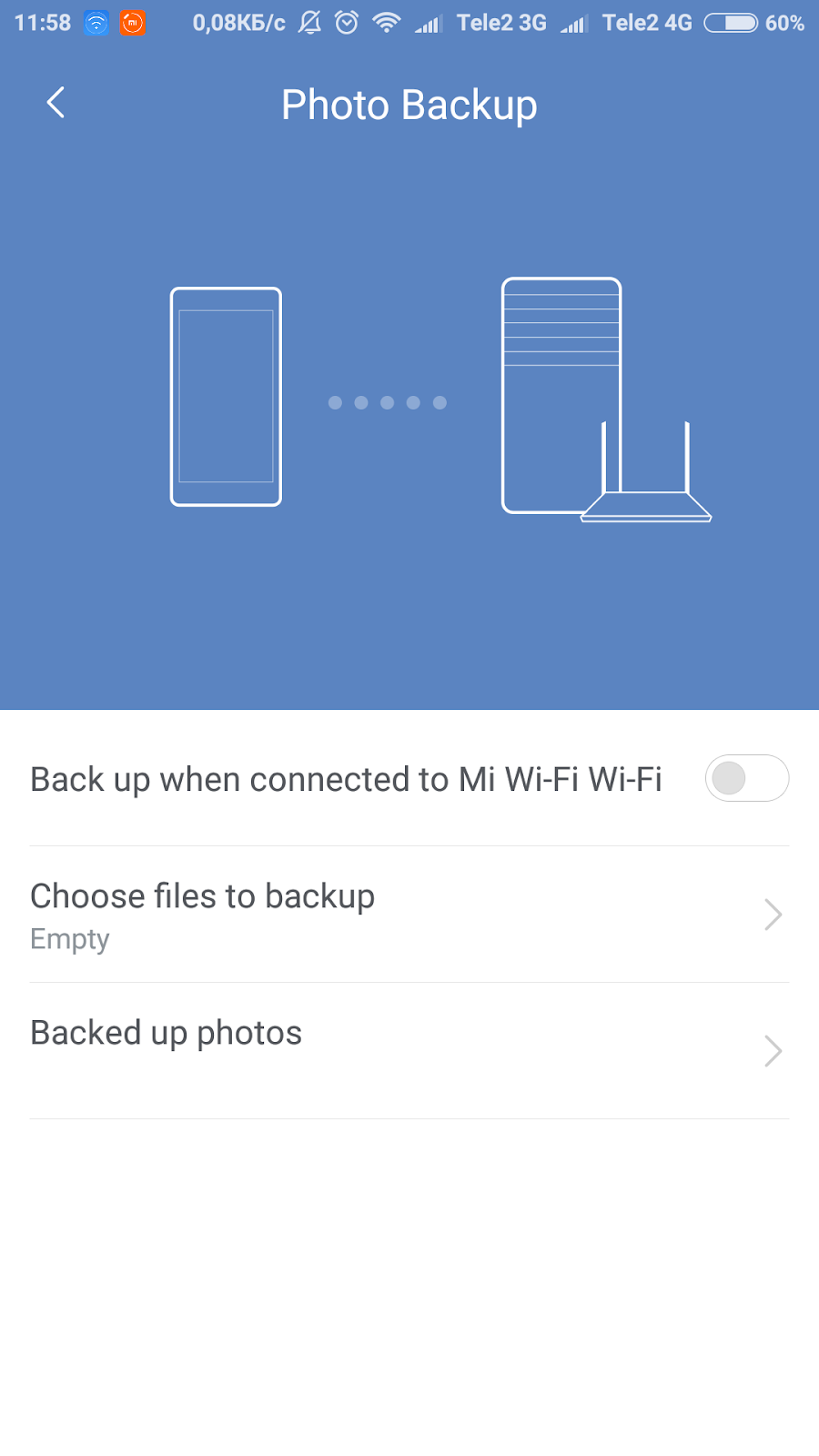Enable backup when connected to Mi Wi-Fi
Image resolution: width=819 pixels, height=1456 pixels.
(746, 778)
